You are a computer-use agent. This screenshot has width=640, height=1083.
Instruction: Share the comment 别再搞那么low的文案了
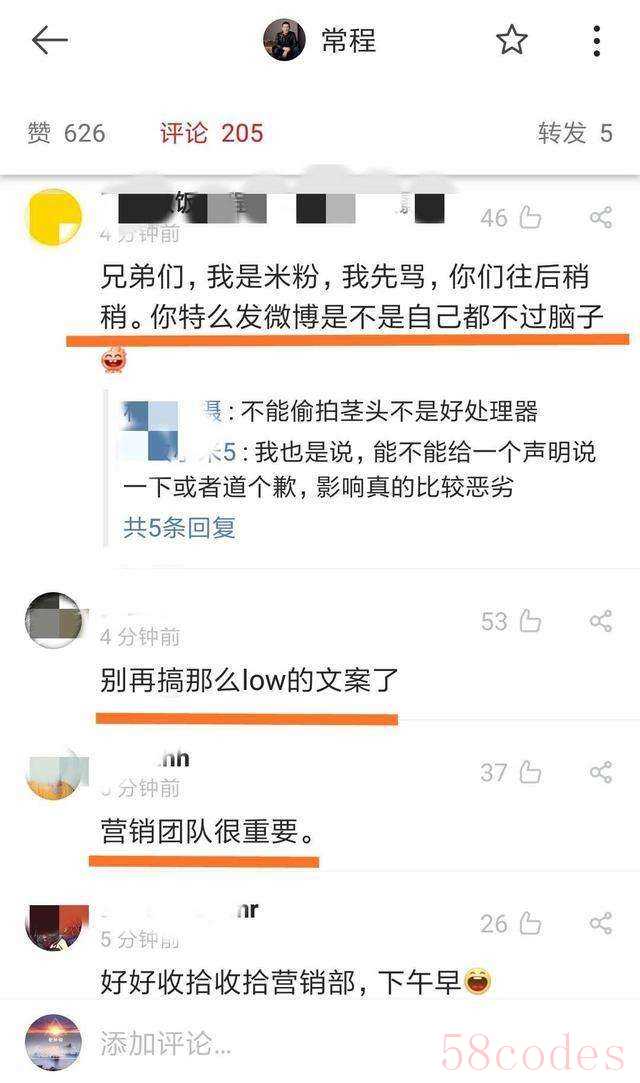coord(600,621)
